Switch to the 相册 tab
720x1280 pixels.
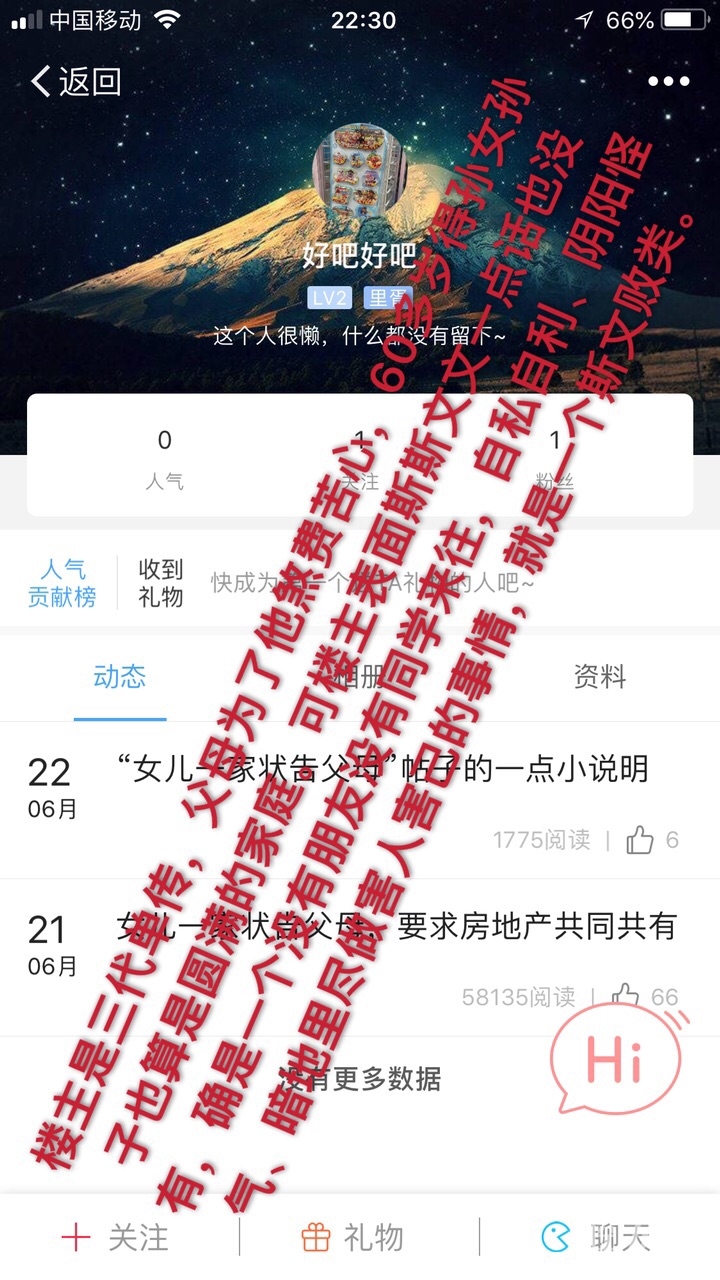tap(360, 677)
